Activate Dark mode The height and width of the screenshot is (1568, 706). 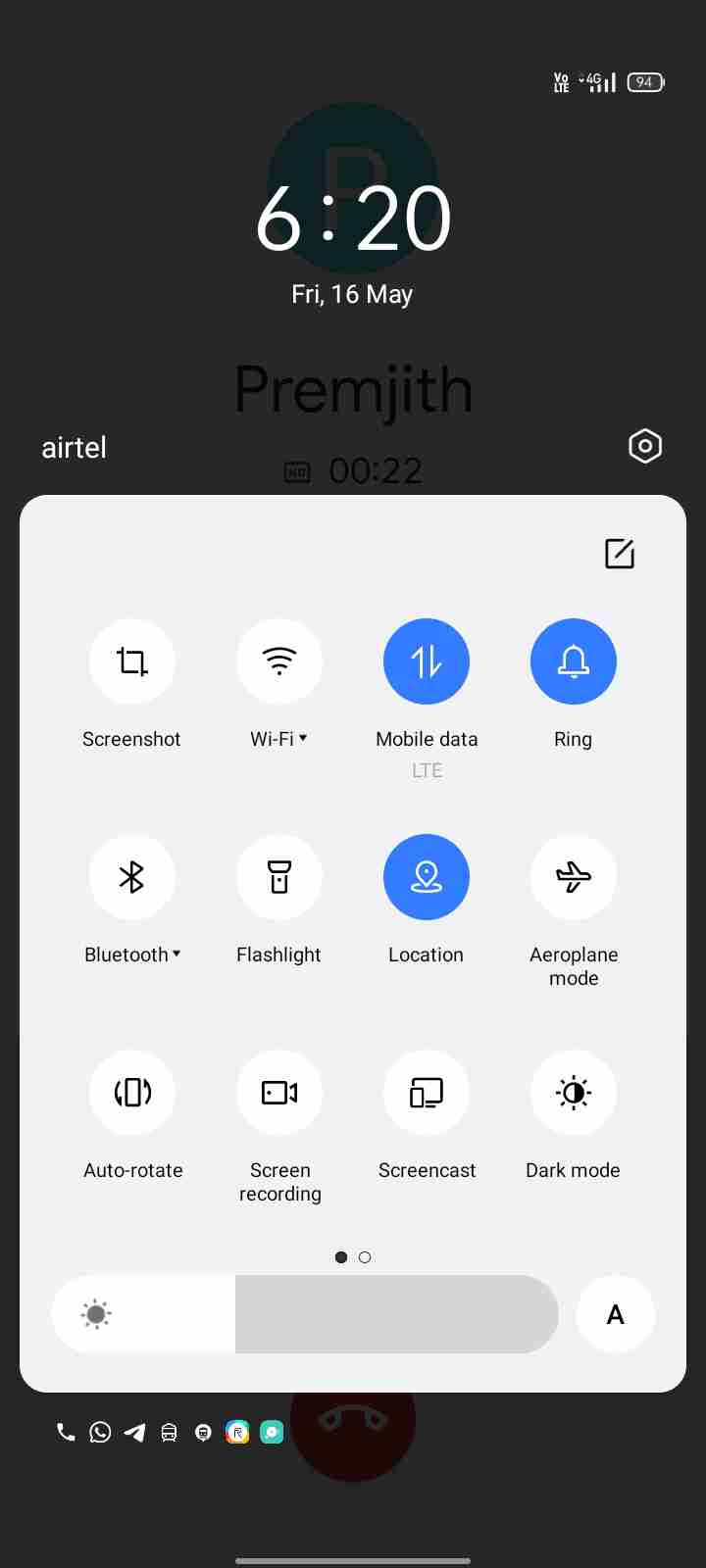tap(574, 1093)
